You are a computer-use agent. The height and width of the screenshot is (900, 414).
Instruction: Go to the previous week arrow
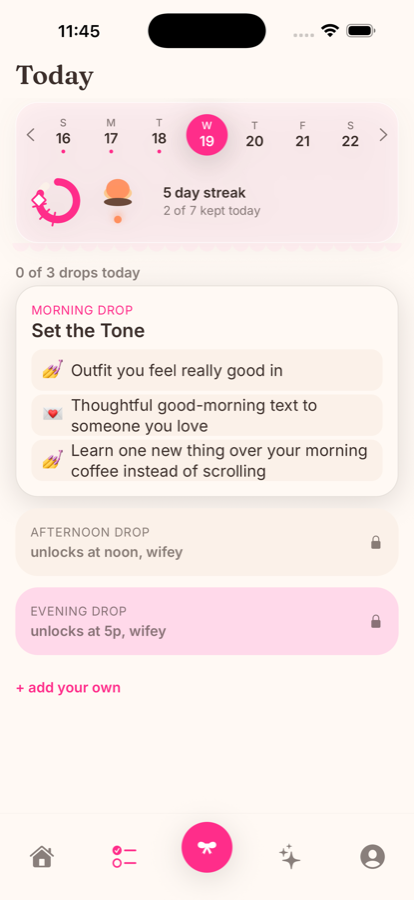pyautogui.click(x=31, y=135)
